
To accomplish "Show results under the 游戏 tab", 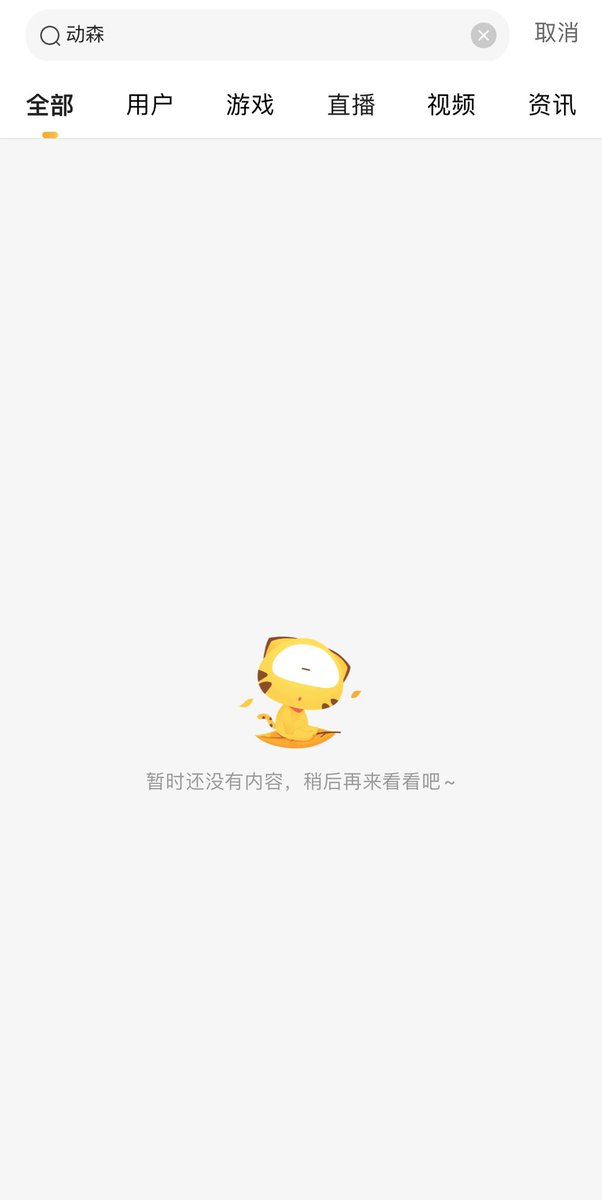I will tap(250, 105).
